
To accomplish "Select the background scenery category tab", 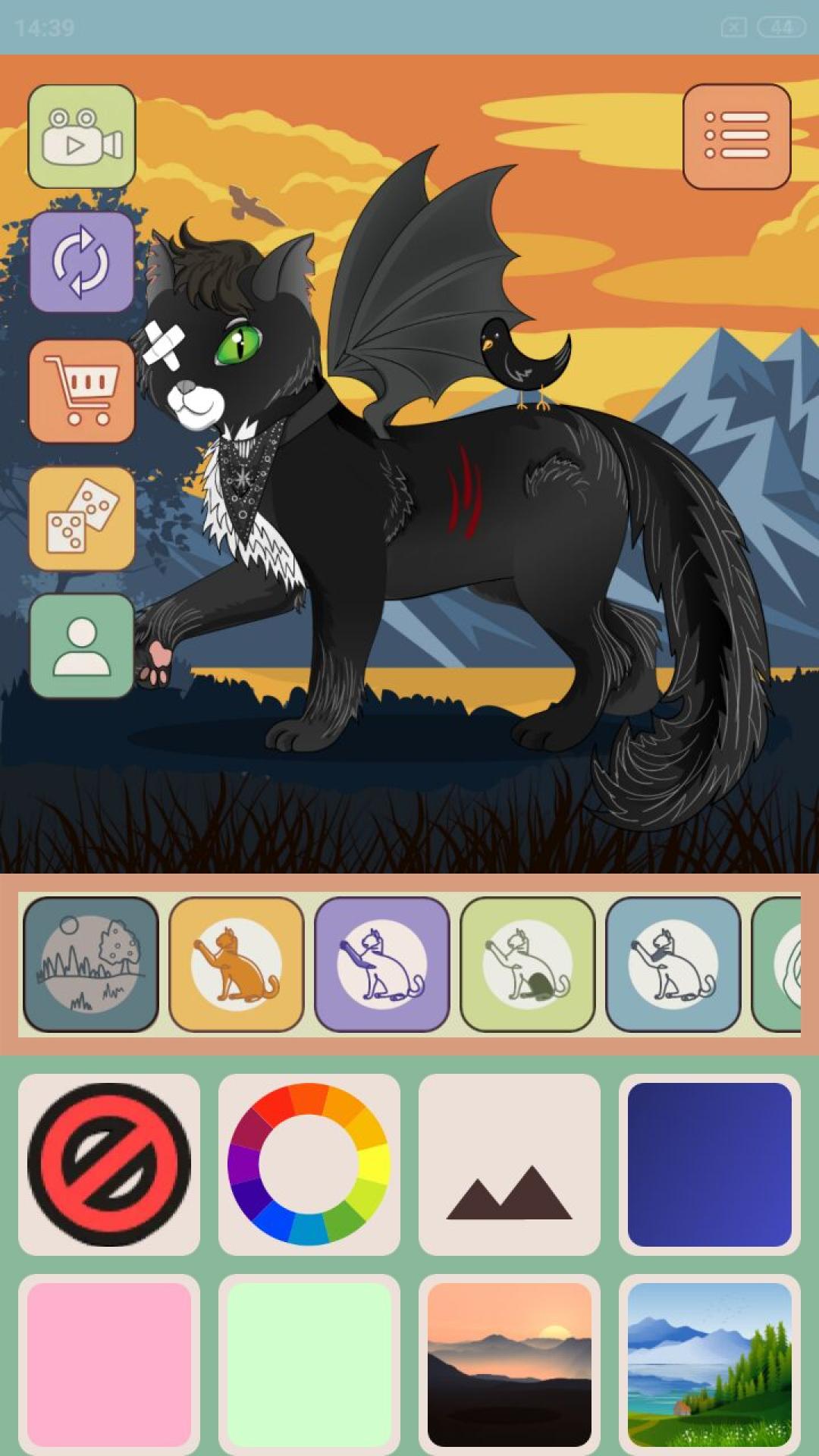I will pyautogui.click(x=91, y=965).
